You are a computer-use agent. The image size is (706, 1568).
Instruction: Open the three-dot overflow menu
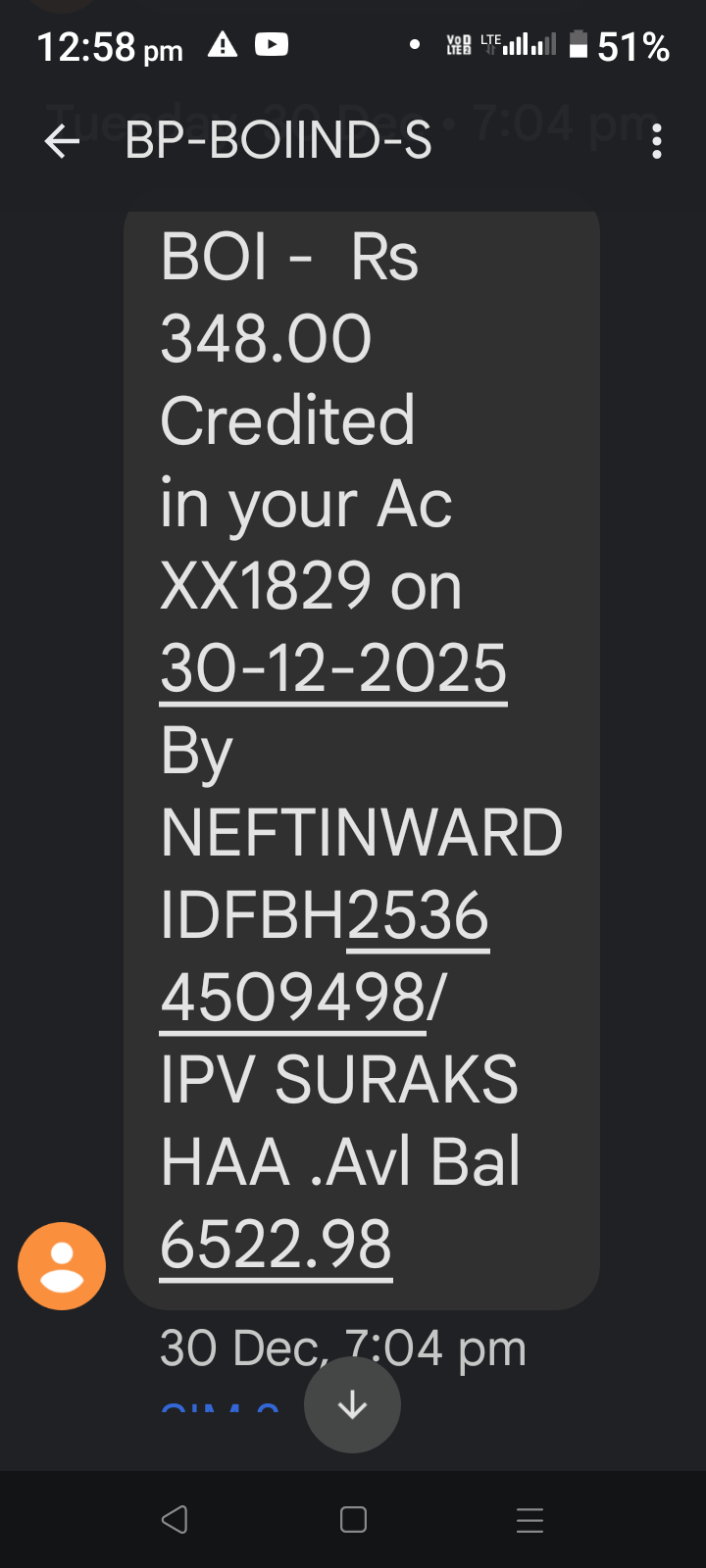coord(657,142)
